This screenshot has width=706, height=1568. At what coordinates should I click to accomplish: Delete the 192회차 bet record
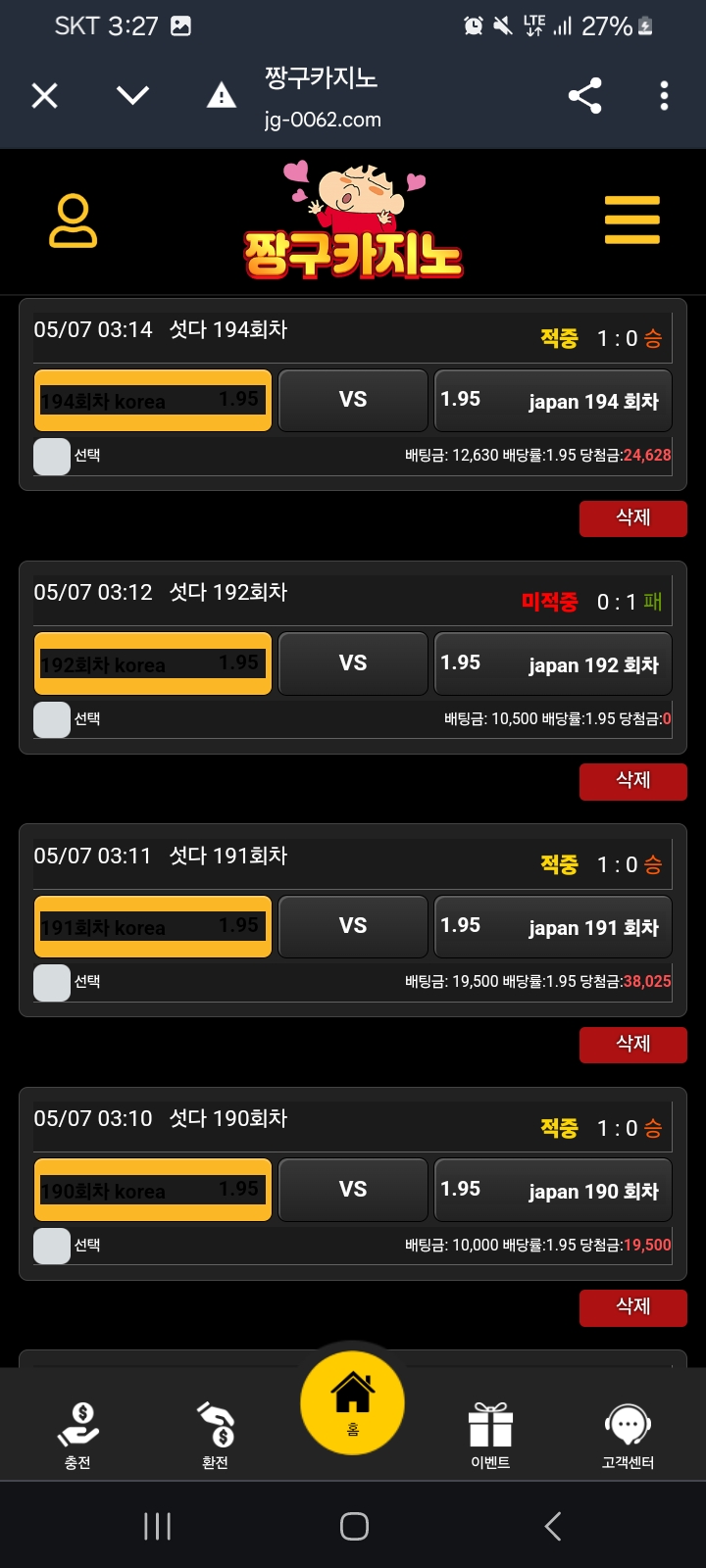coord(632,780)
